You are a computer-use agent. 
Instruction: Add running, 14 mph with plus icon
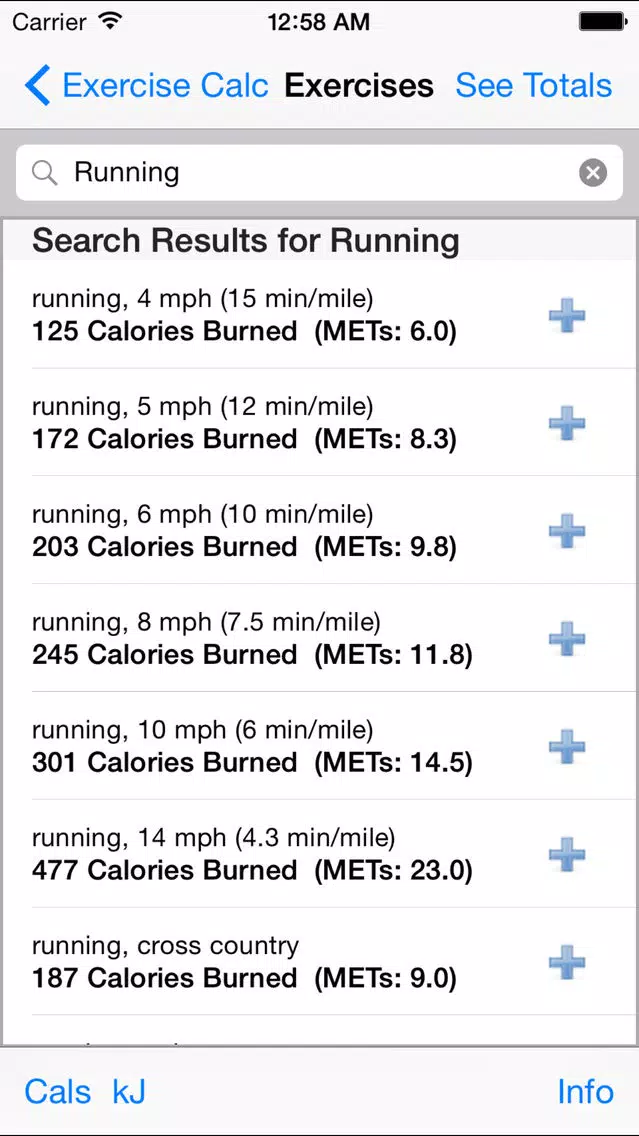(567, 855)
